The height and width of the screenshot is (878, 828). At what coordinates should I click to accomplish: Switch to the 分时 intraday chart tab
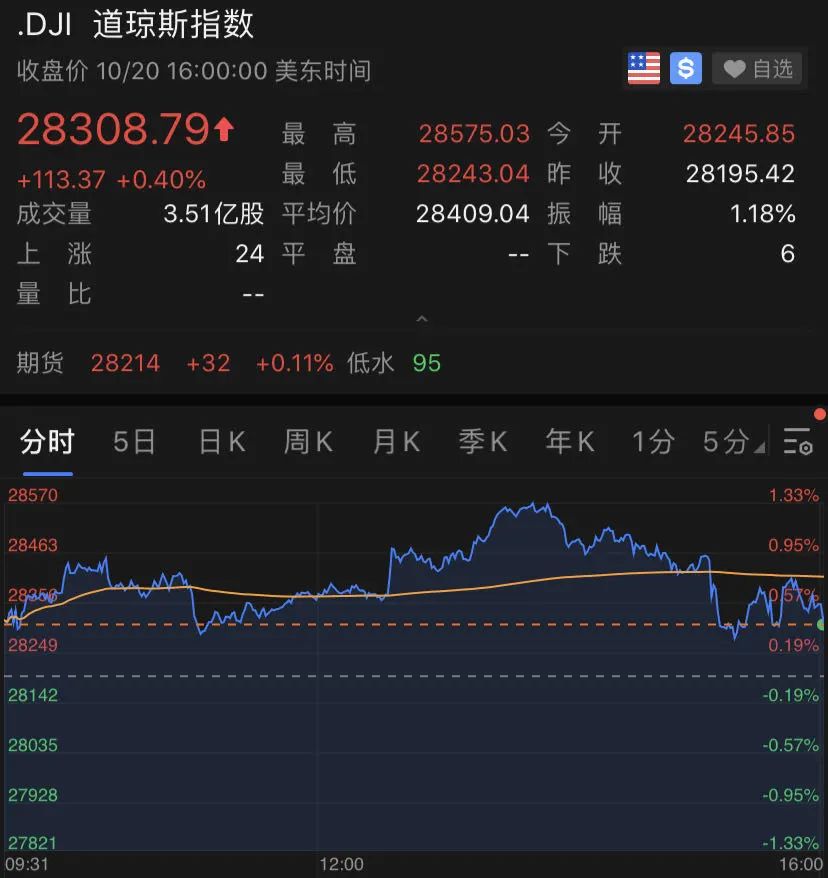coord(47,442)
